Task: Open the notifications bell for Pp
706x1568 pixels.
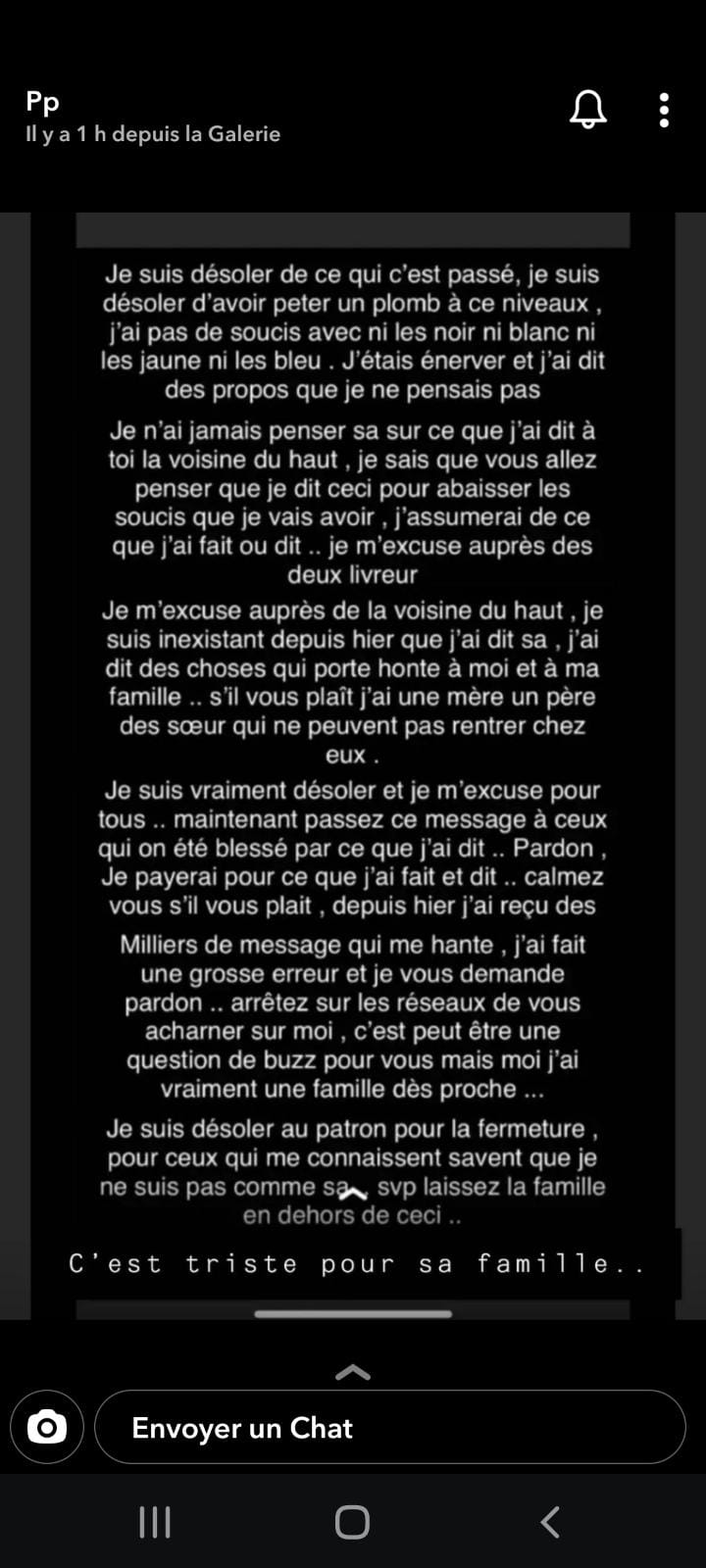Action: click(588, 110)
